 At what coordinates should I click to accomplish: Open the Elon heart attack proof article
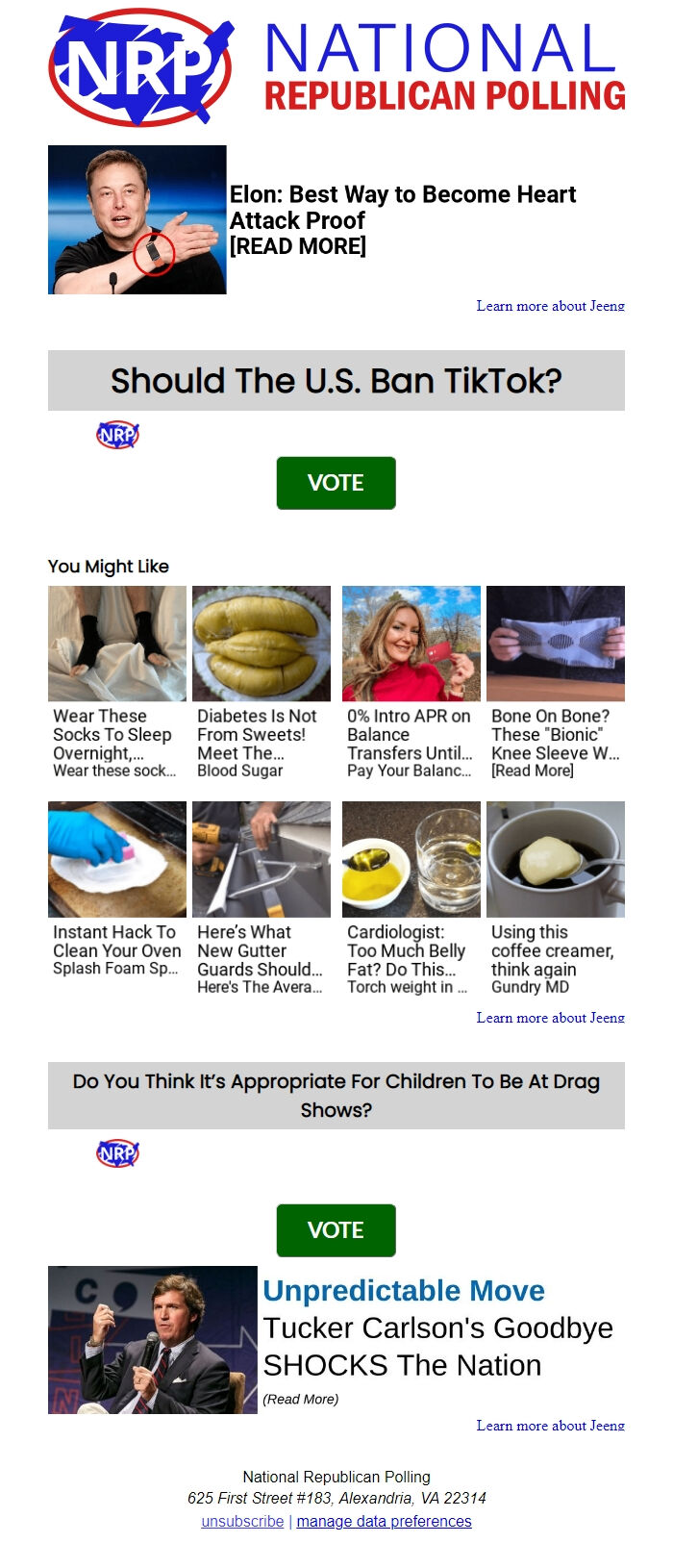pyautogui.click(x=402, y=219)
